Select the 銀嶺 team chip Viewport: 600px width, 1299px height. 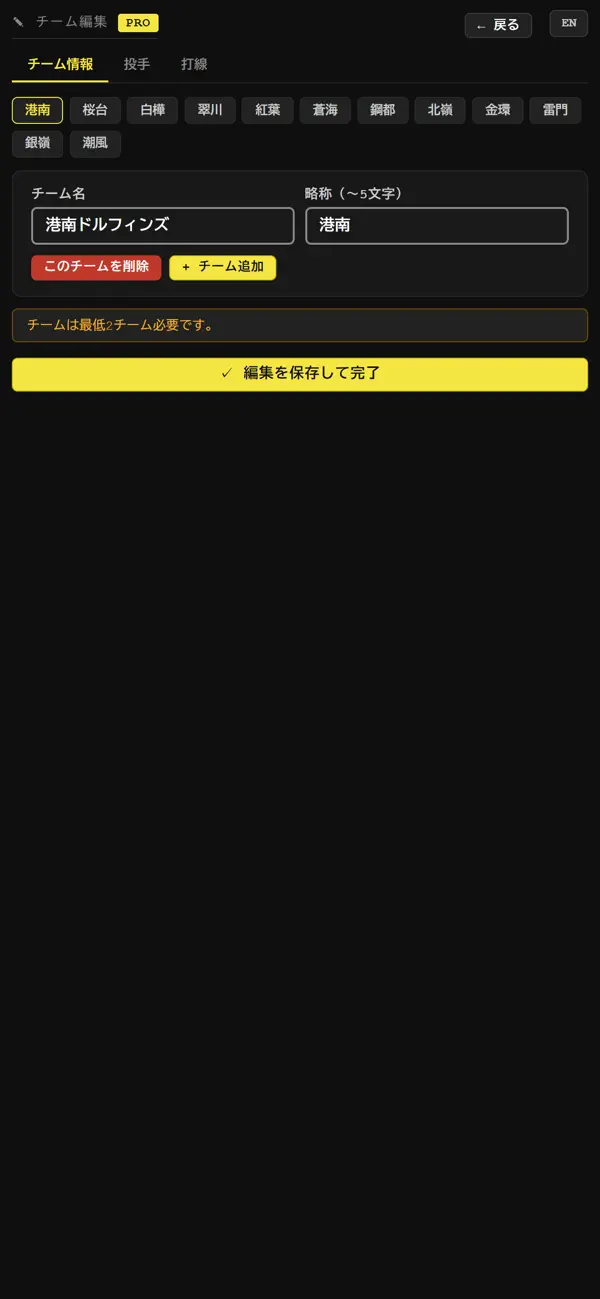point(38,143)
